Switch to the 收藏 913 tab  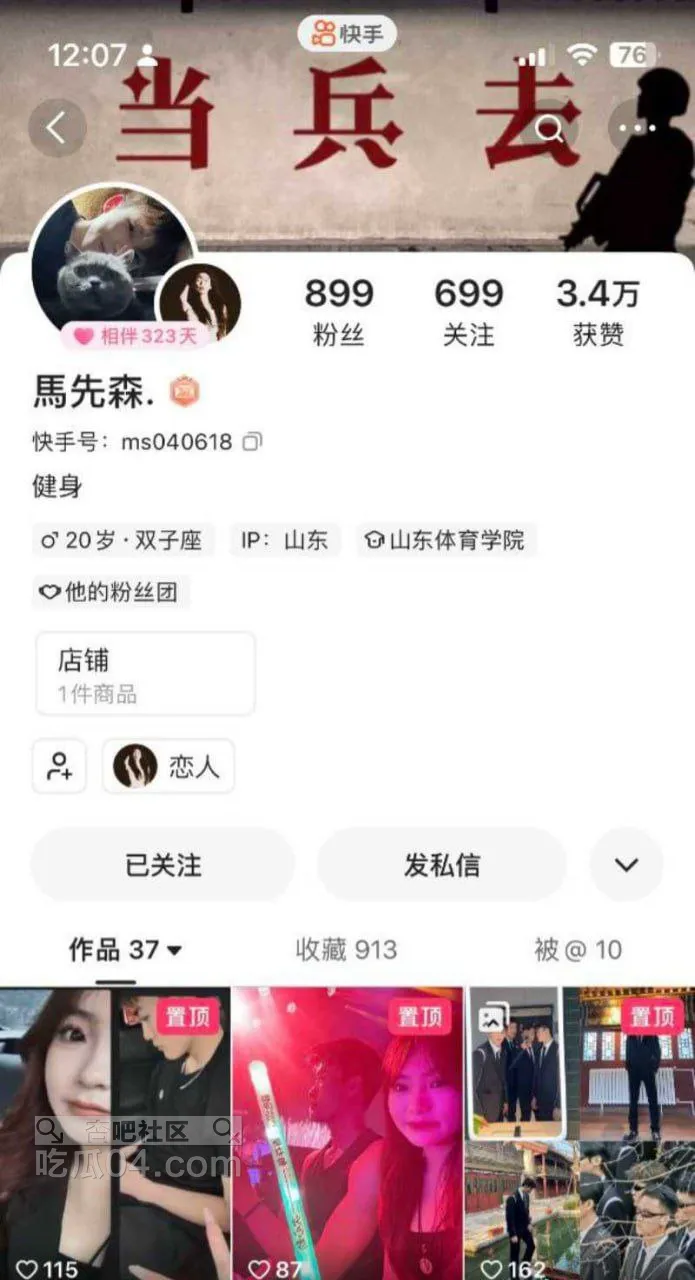346,950
